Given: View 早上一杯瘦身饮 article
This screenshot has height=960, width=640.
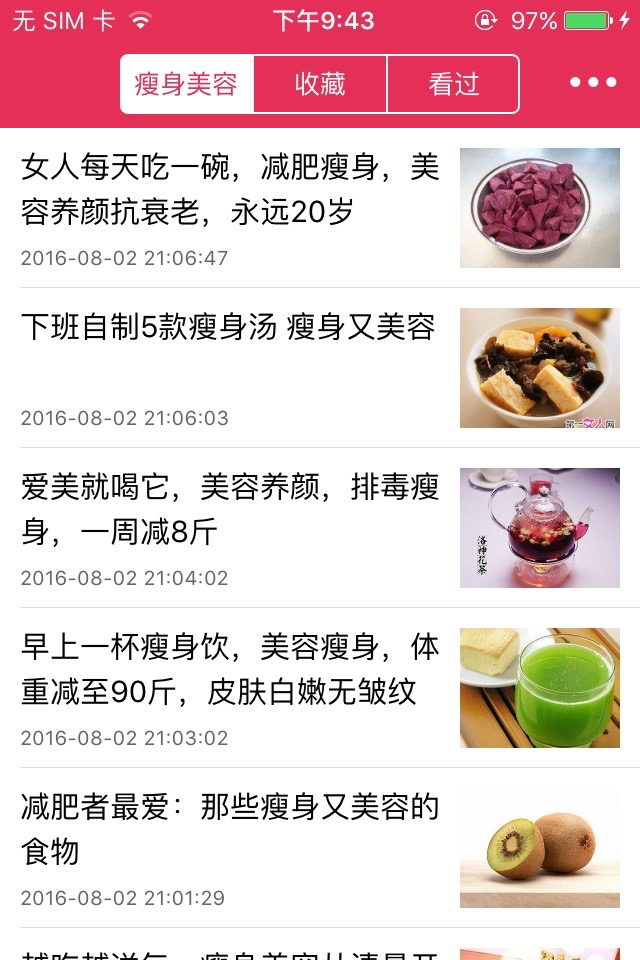Looking at the screenshot, I should click(230, 670).
